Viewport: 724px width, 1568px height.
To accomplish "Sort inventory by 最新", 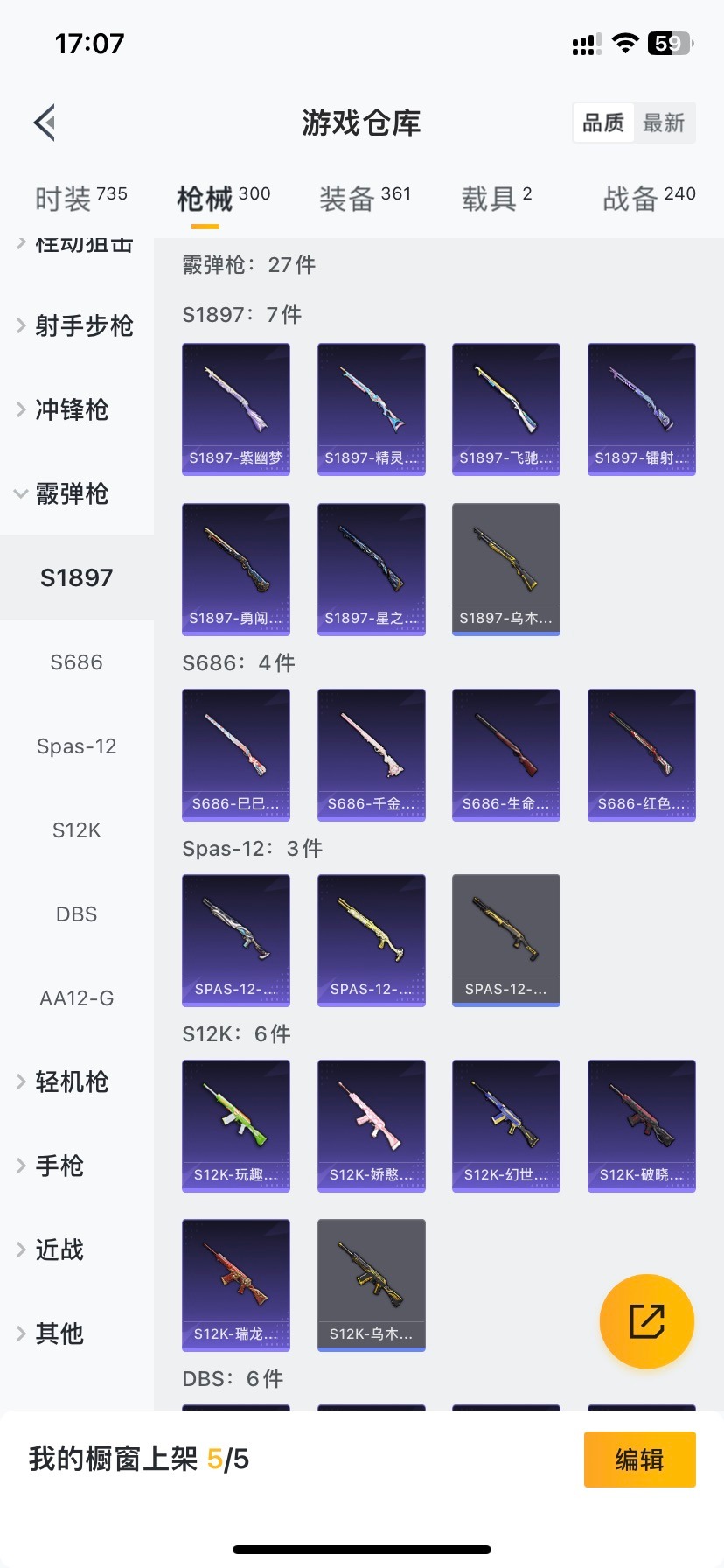I will tap(664, 122).
